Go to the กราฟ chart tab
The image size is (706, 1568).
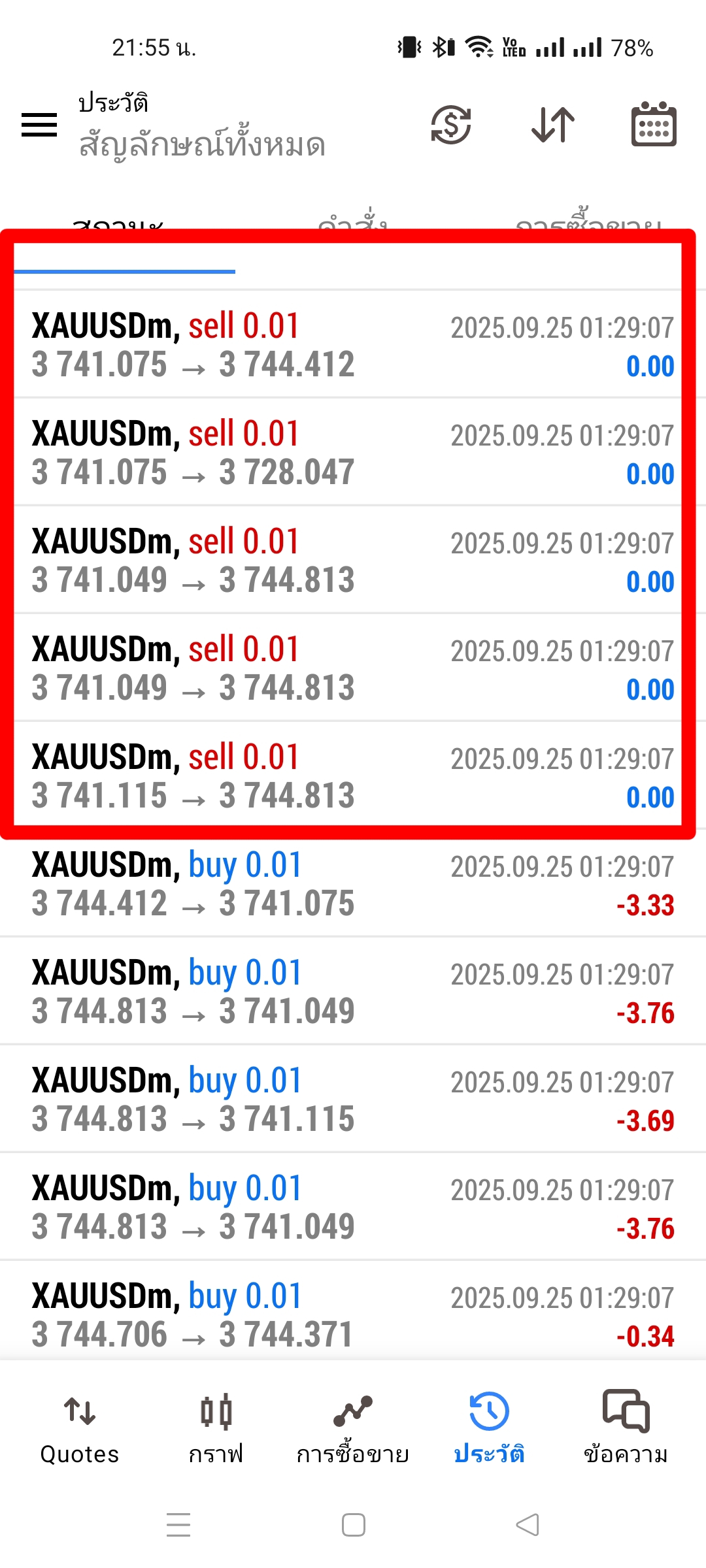[216, 1428]
